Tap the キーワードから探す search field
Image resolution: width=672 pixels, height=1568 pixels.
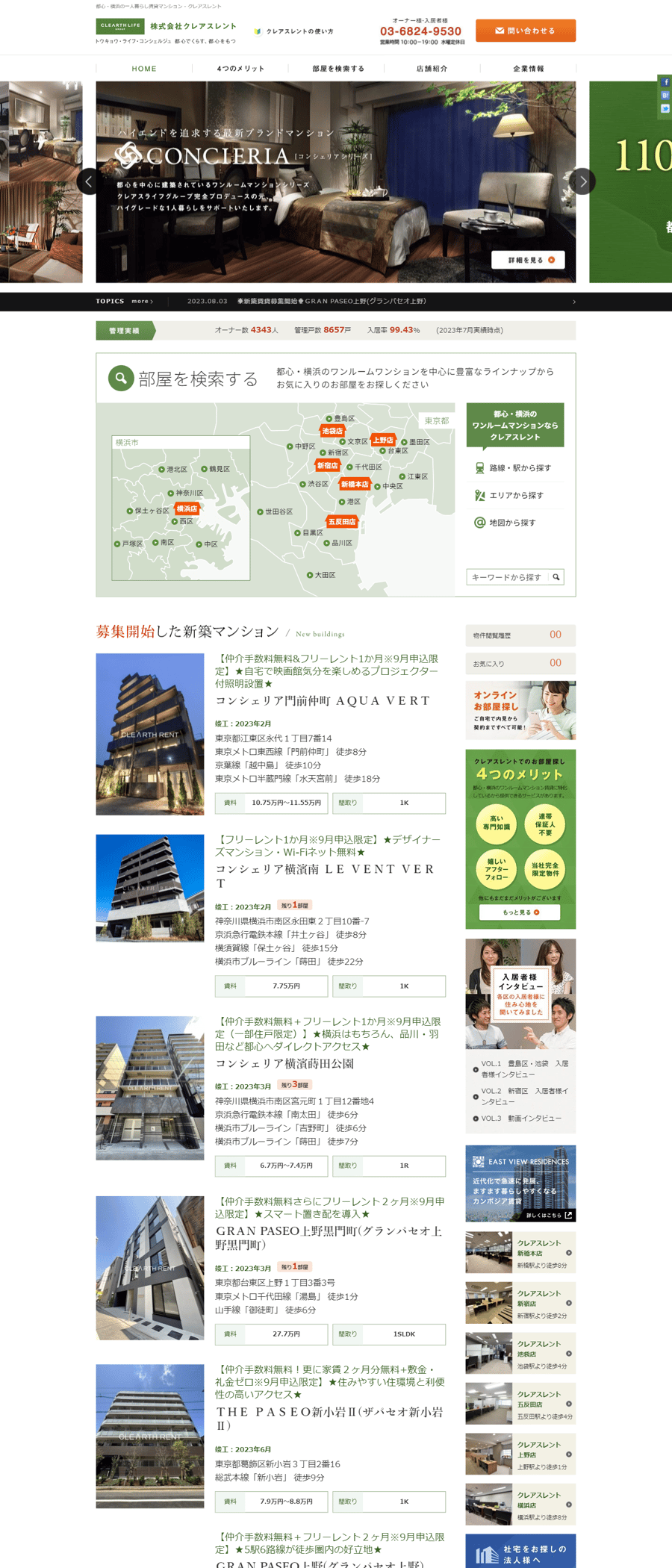(x=506, y=577)
